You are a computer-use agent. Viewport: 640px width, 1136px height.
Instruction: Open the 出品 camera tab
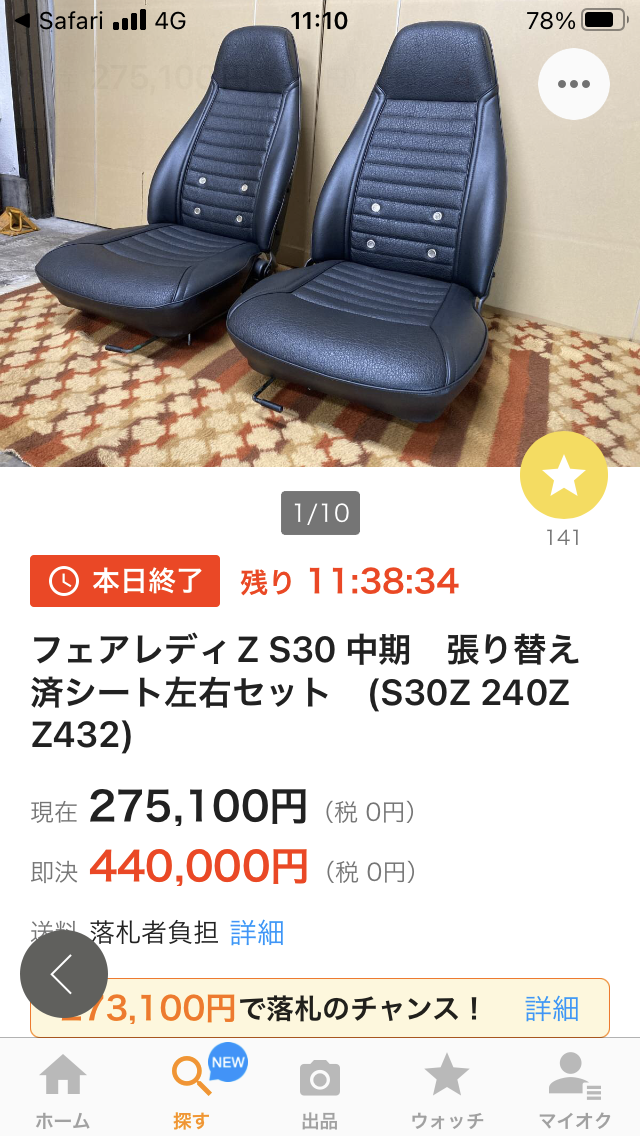[320, 1088]
